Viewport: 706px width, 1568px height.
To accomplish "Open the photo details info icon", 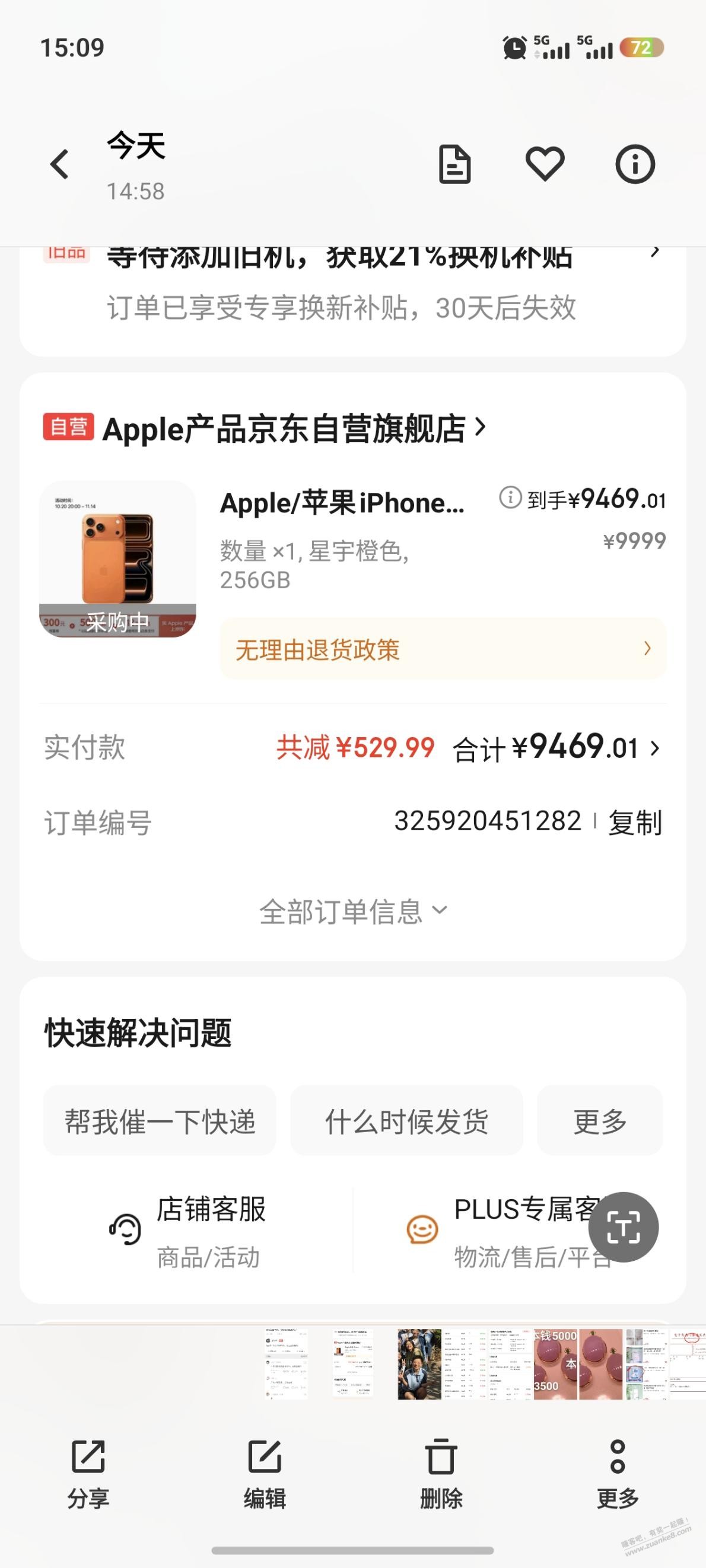I will click(635, 164).
